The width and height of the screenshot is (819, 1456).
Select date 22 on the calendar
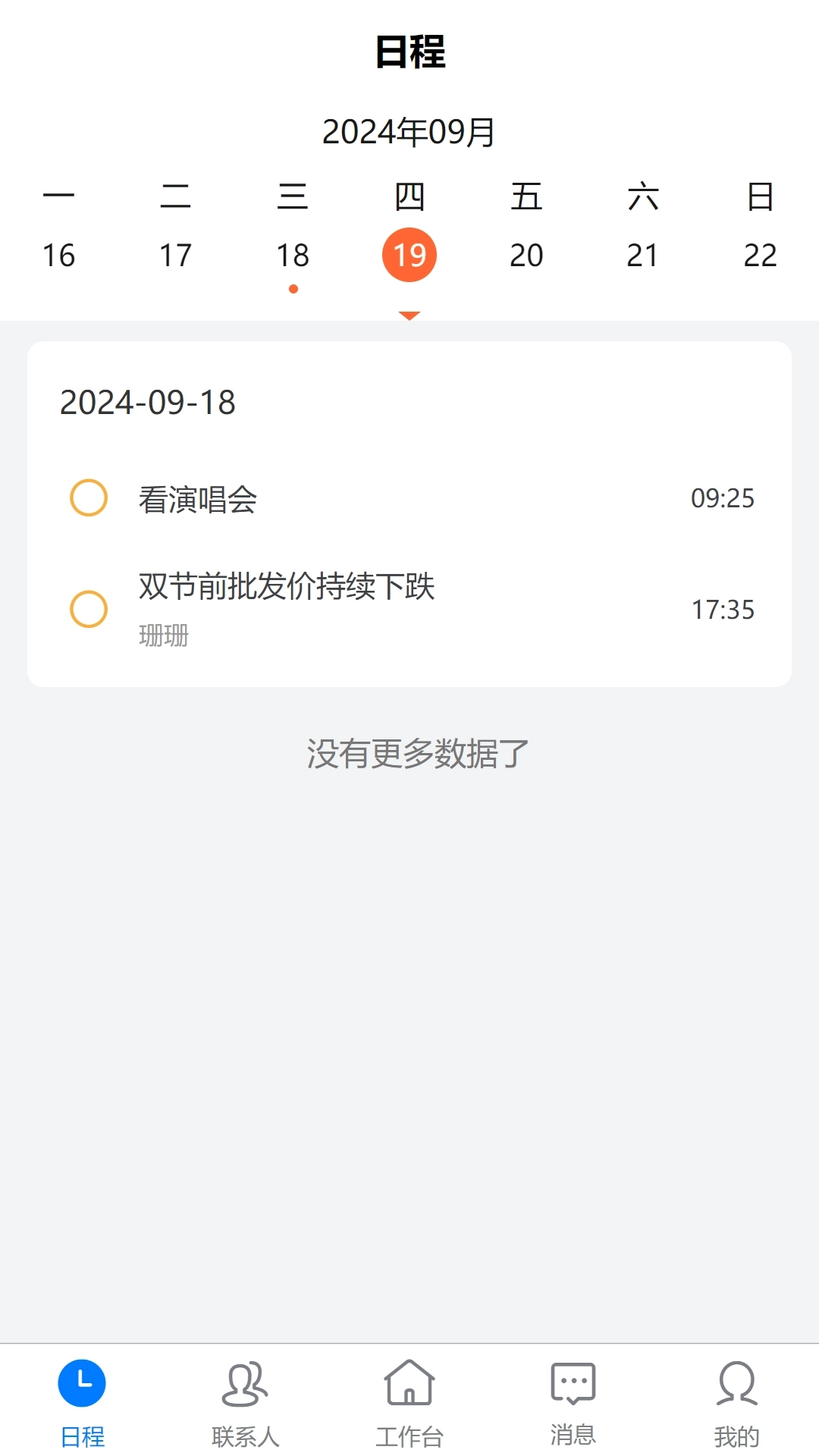click(x=760, y=255)
